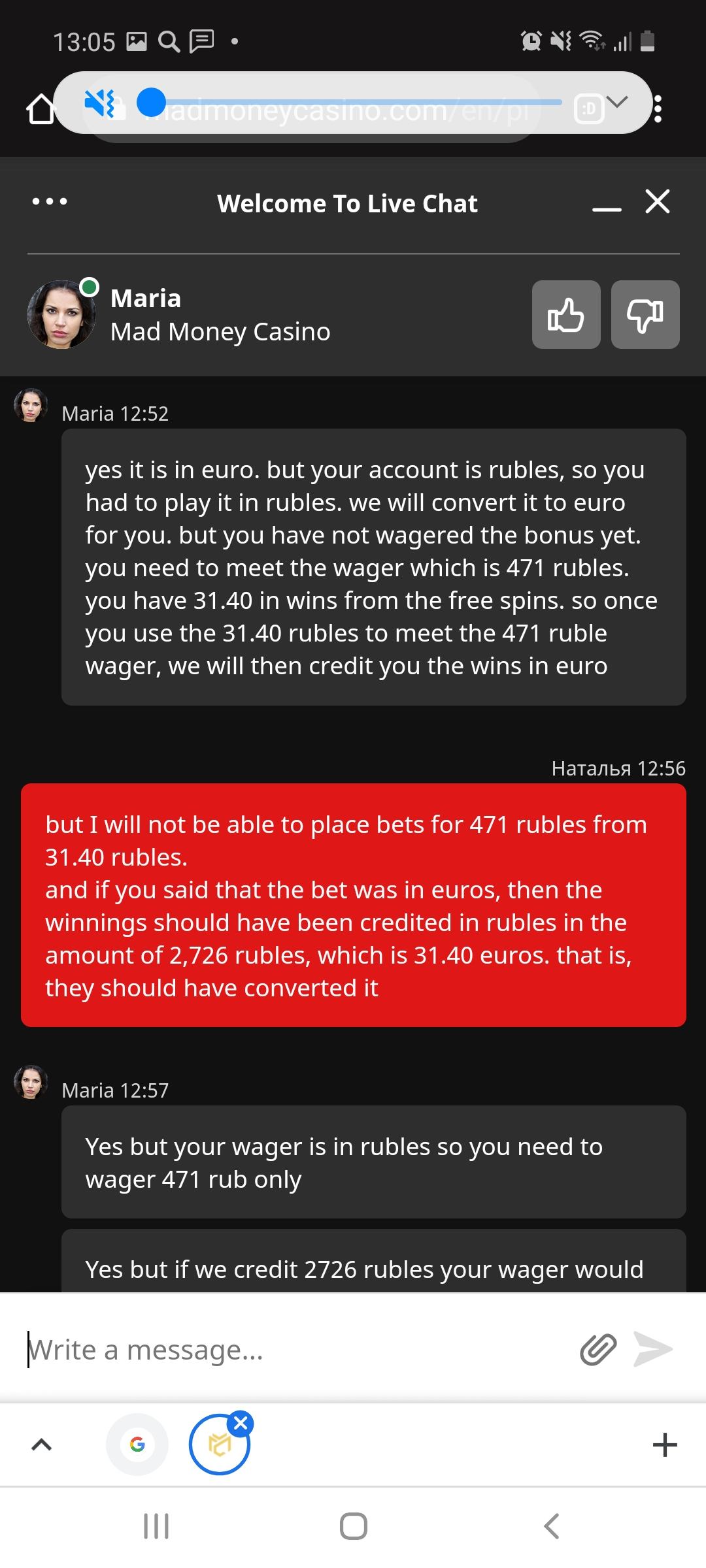
Task: Go back with the system back button
Action: tap(551, 1526)
